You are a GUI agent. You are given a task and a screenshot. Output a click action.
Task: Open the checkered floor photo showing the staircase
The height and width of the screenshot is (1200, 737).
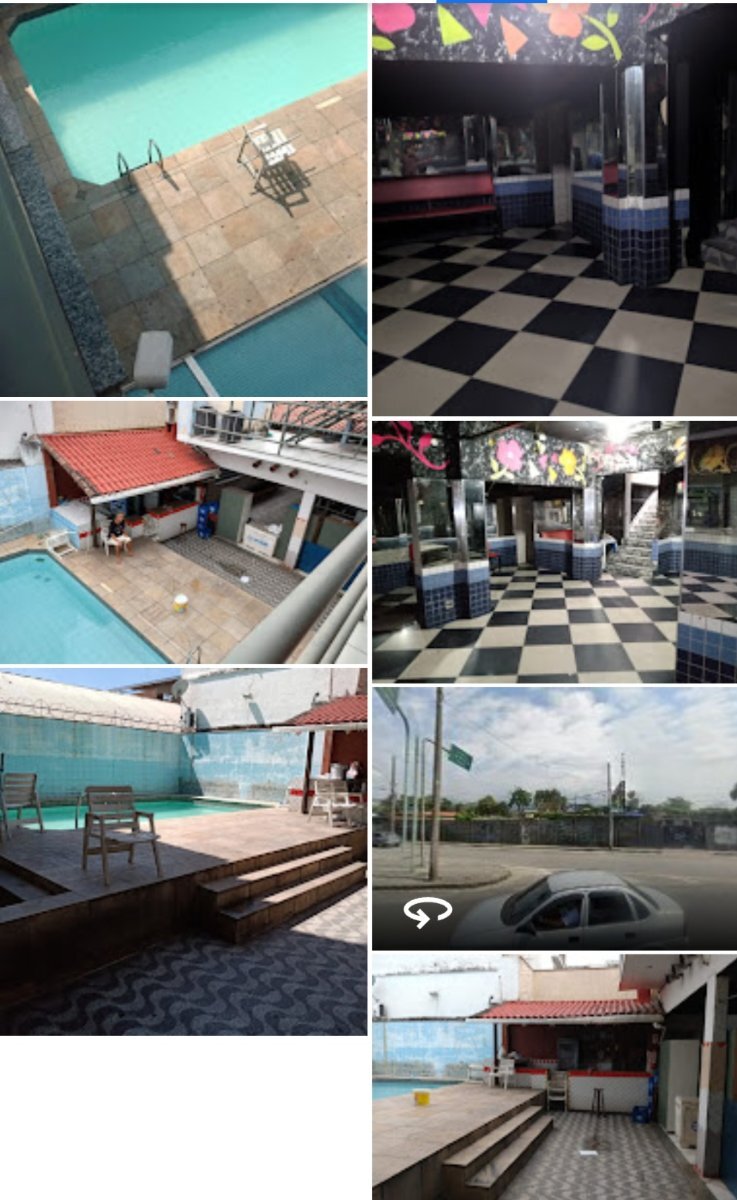(x=554, y=551)
